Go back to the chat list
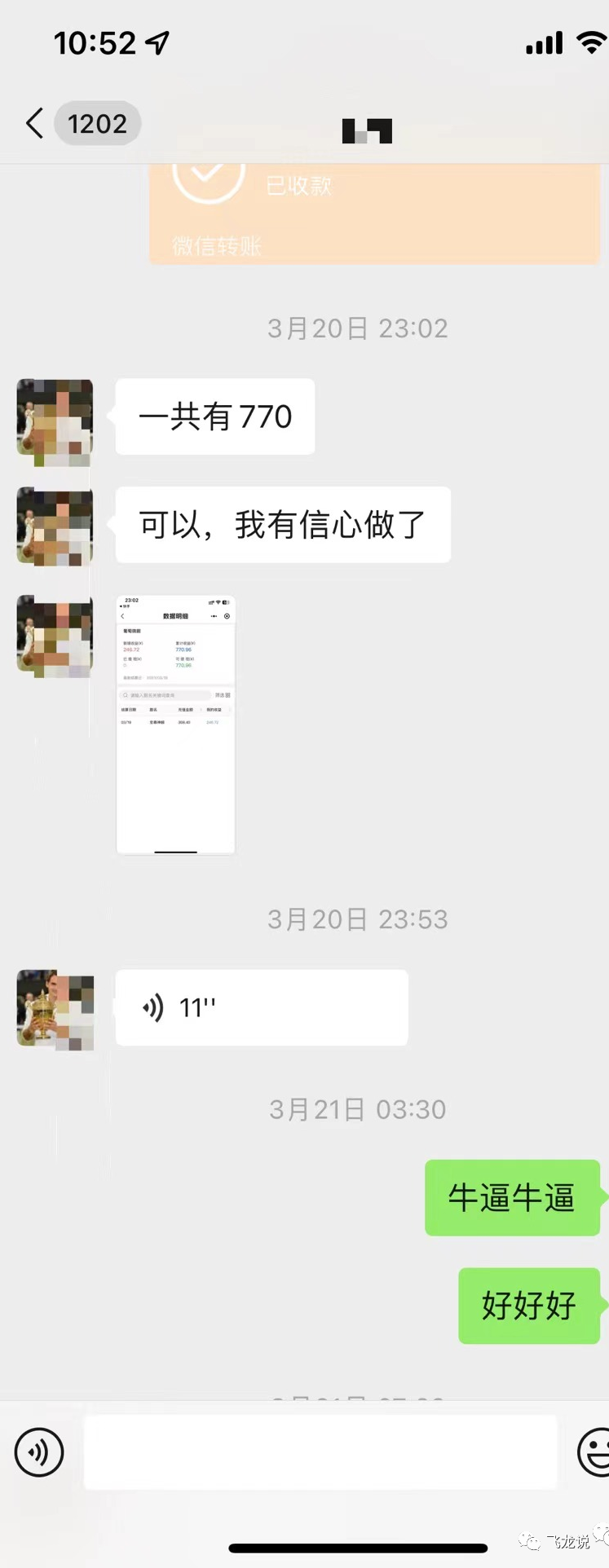This screenshot has width=609, height=1568. pyautogui.click(x=34, y=124)
